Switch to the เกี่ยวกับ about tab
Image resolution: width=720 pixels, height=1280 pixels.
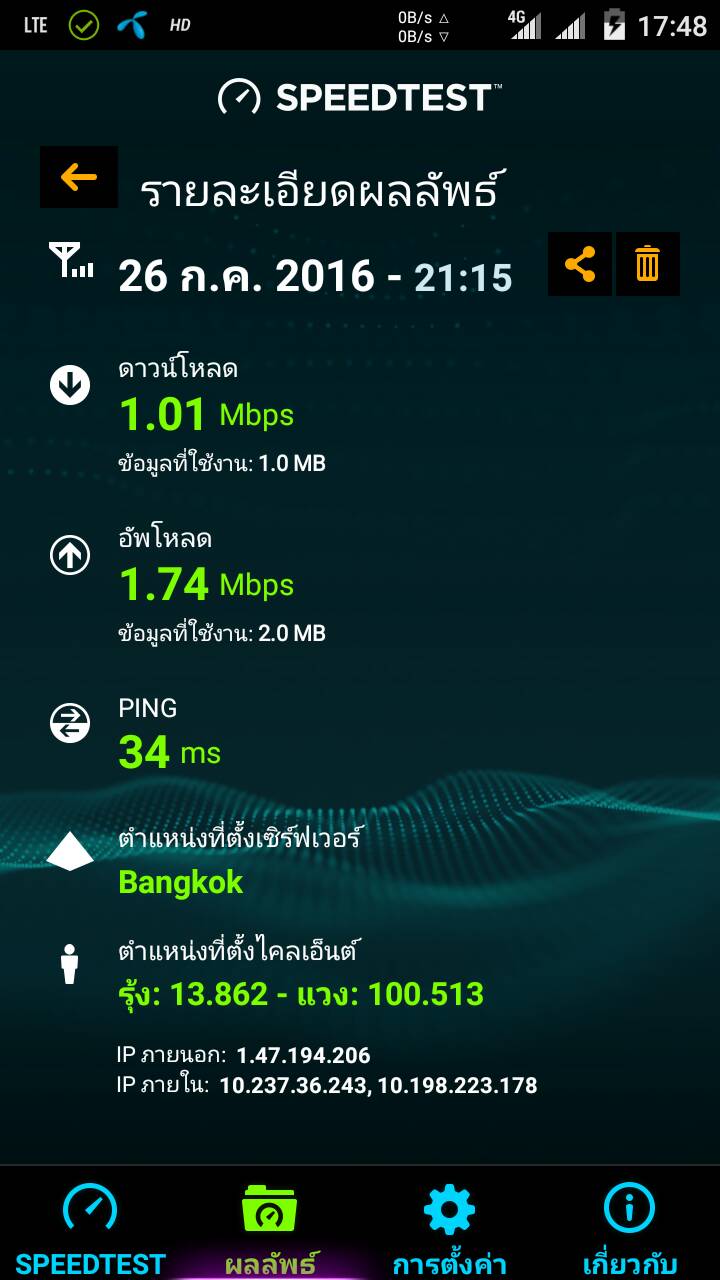630,1226
